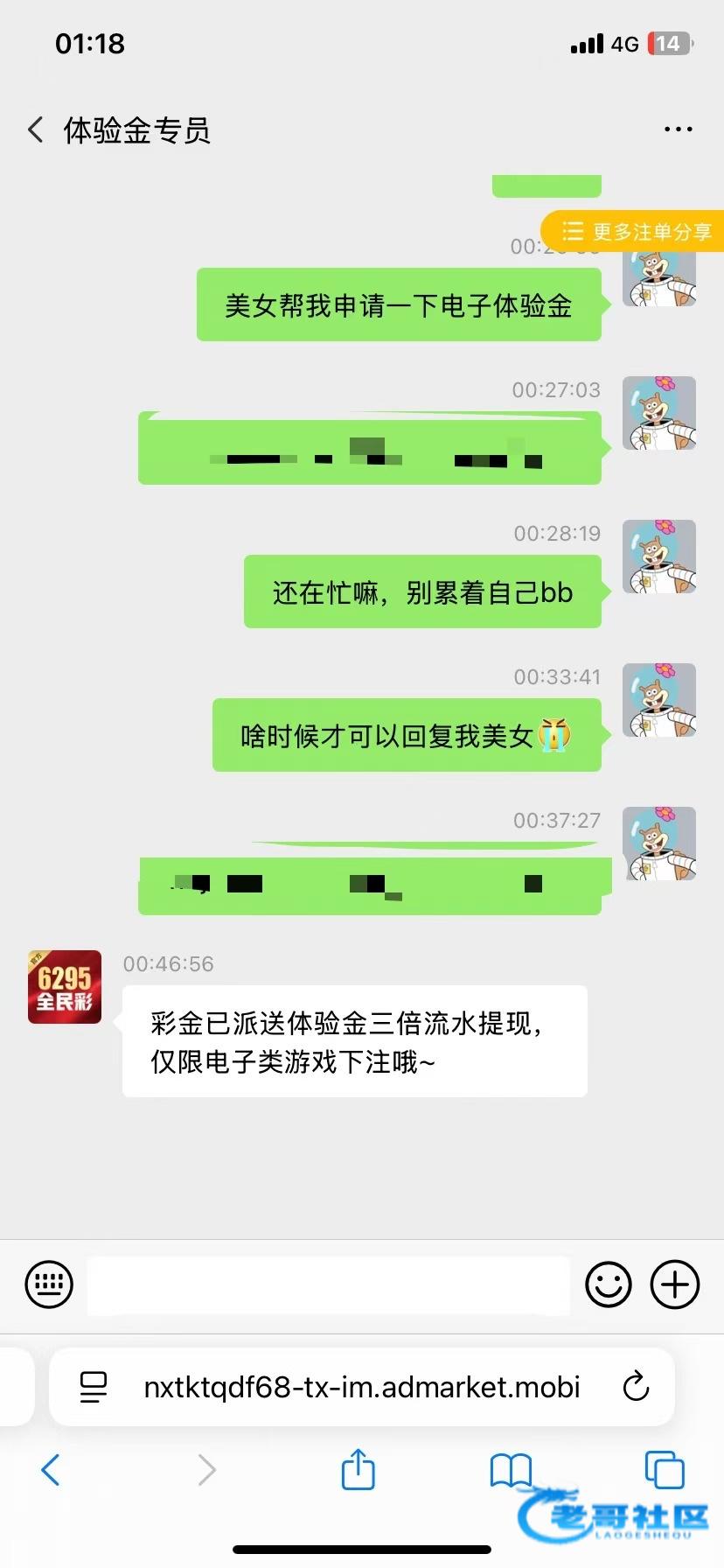Tap the browser address bar URL
724x1568 pixels.
(x=361, y=1387)
